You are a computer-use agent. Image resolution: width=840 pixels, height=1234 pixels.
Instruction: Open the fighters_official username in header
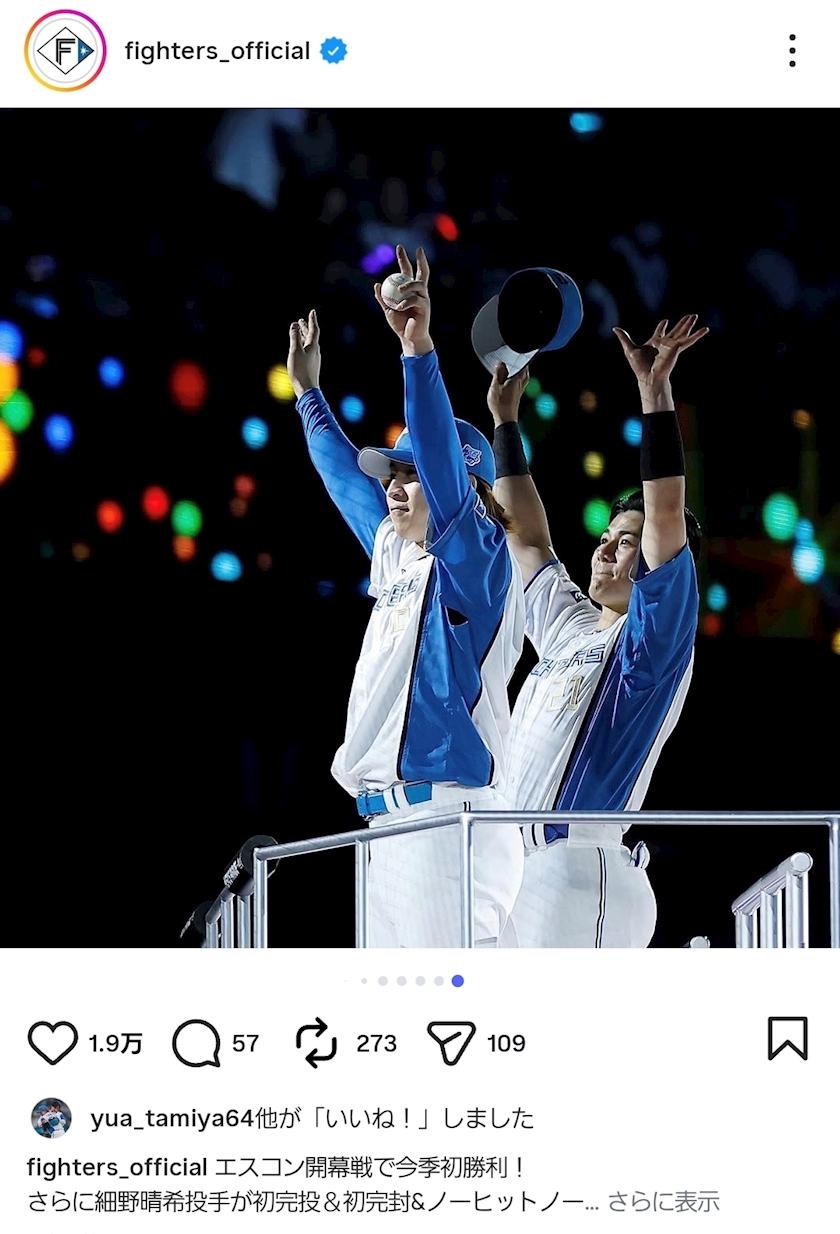tap(217, 51)
